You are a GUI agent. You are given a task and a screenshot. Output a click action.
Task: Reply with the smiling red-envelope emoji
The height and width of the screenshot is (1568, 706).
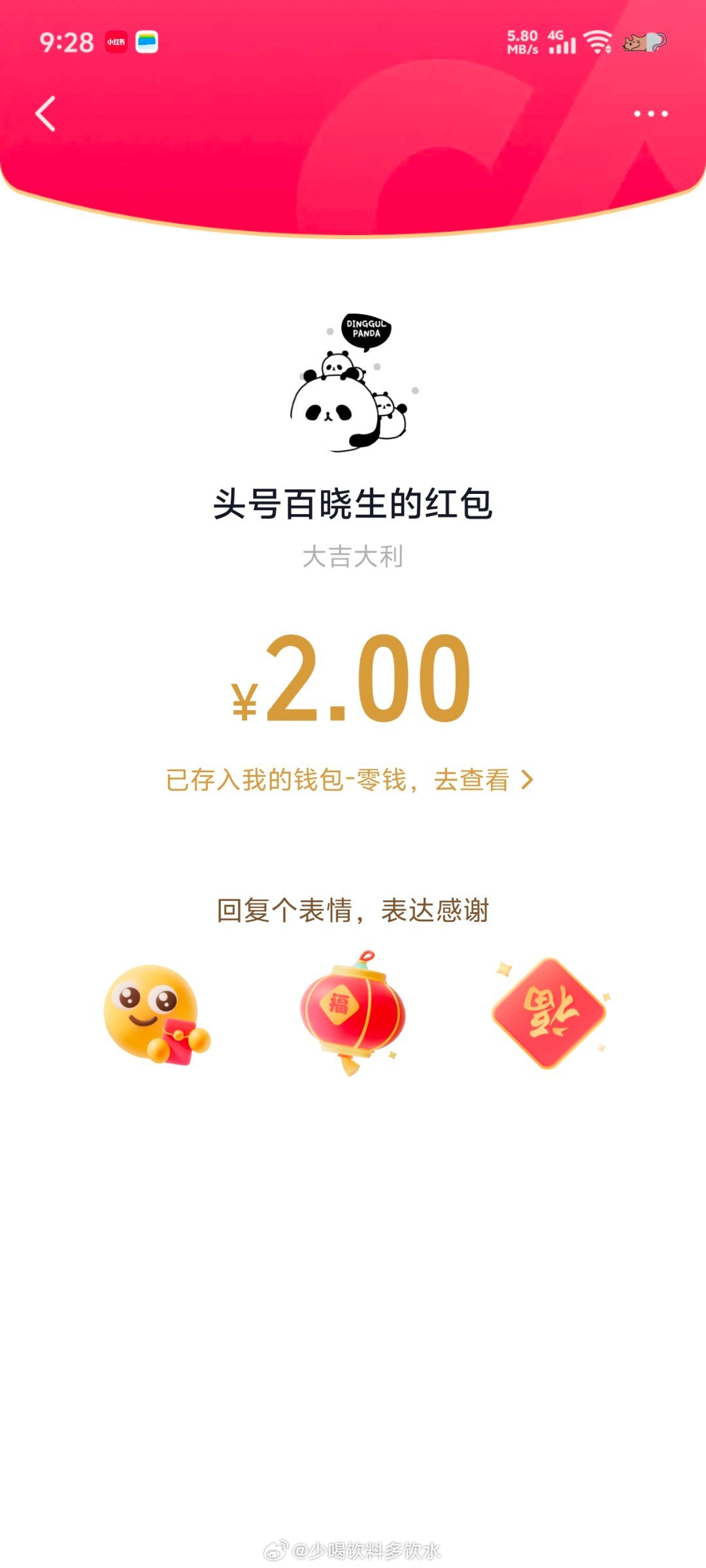pyautogui.click(x=156, y=1013)
